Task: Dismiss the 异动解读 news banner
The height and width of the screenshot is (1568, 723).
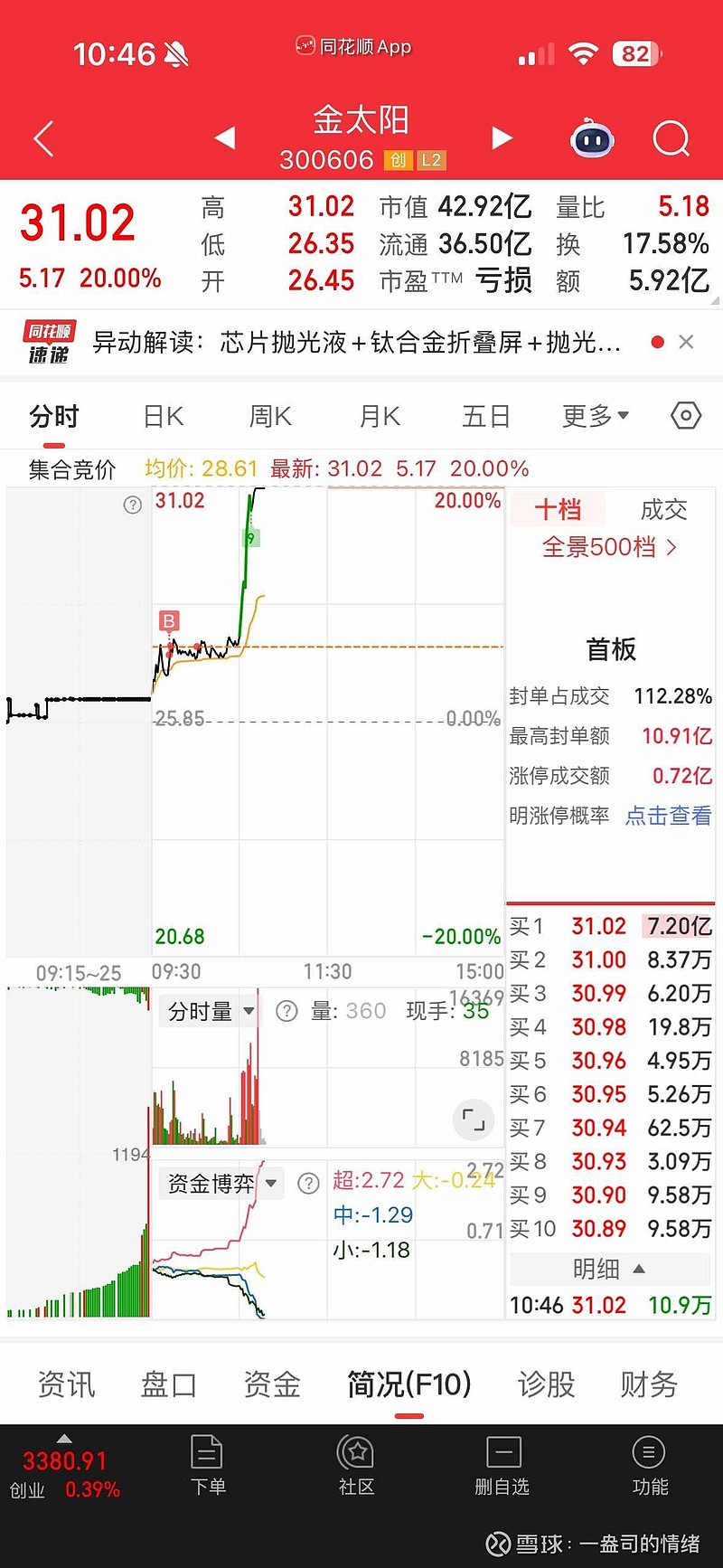Action: point(687,343)
